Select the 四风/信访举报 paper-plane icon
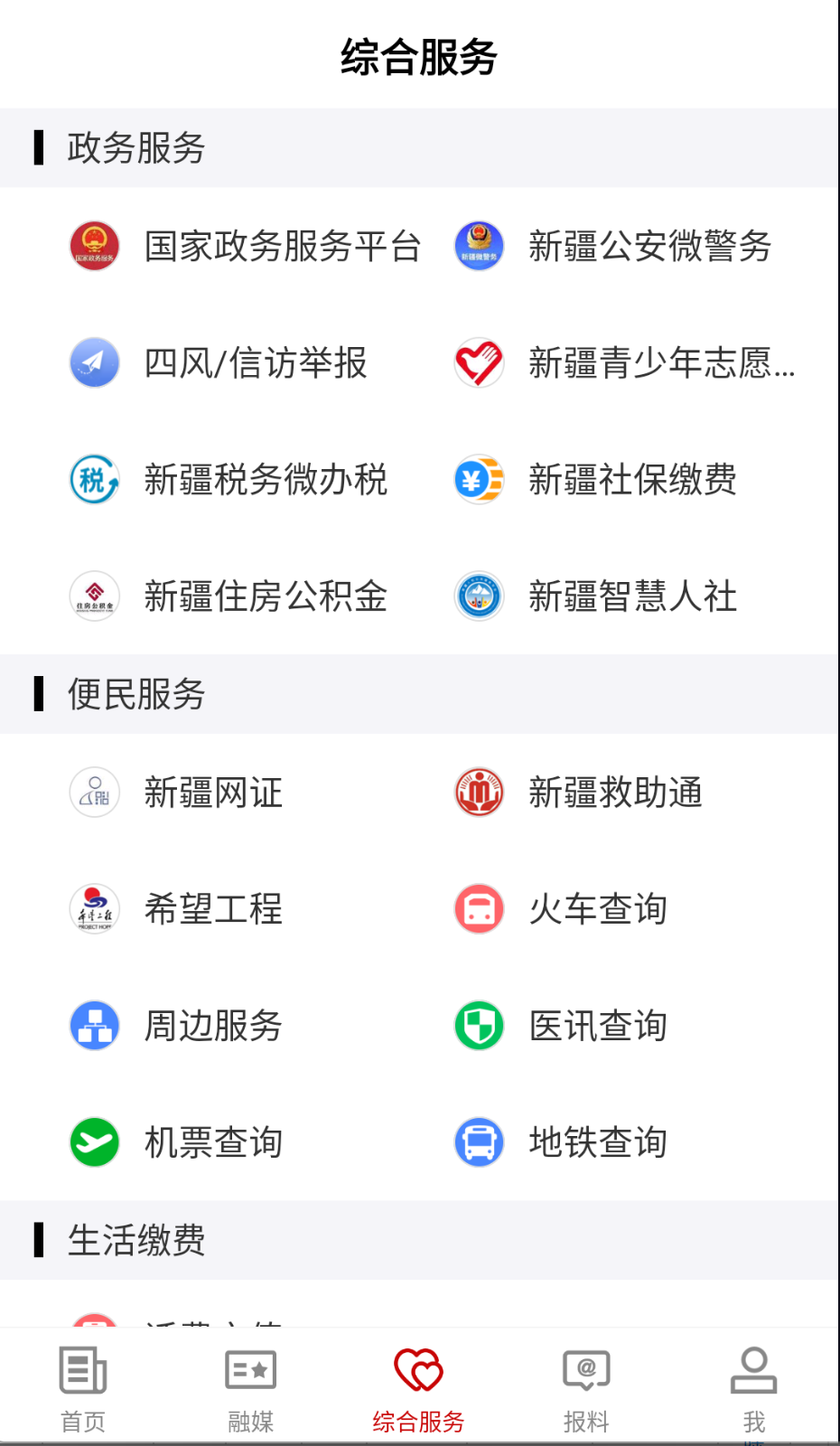Image resolution: width=840 pixels, height=1446 pixels. pyautogui.click(x=94, y=362)
